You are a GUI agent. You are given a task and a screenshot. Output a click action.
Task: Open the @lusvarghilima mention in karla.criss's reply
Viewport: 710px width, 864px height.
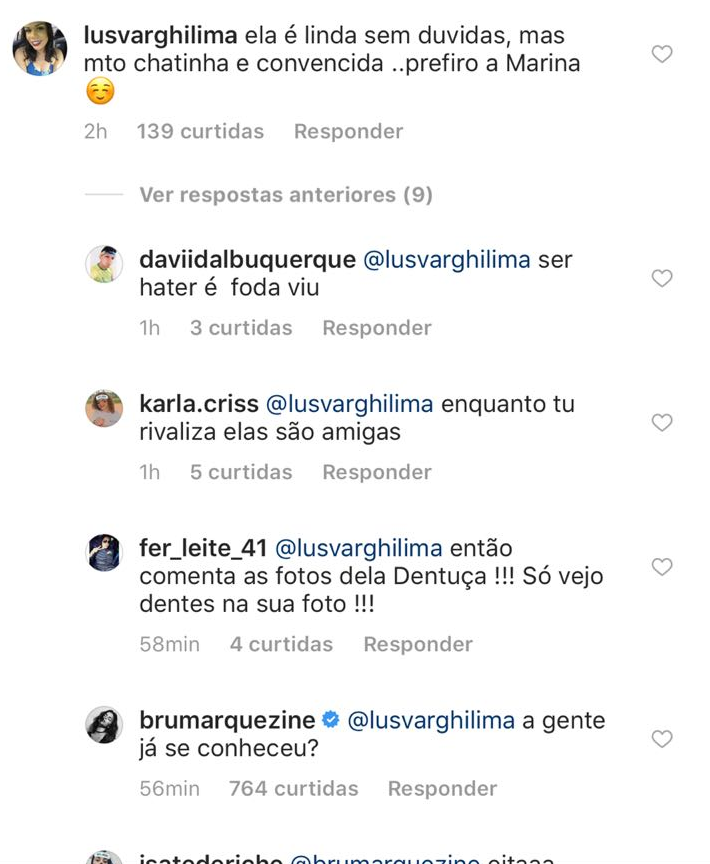pyautogui.click(x=350, y=404)
